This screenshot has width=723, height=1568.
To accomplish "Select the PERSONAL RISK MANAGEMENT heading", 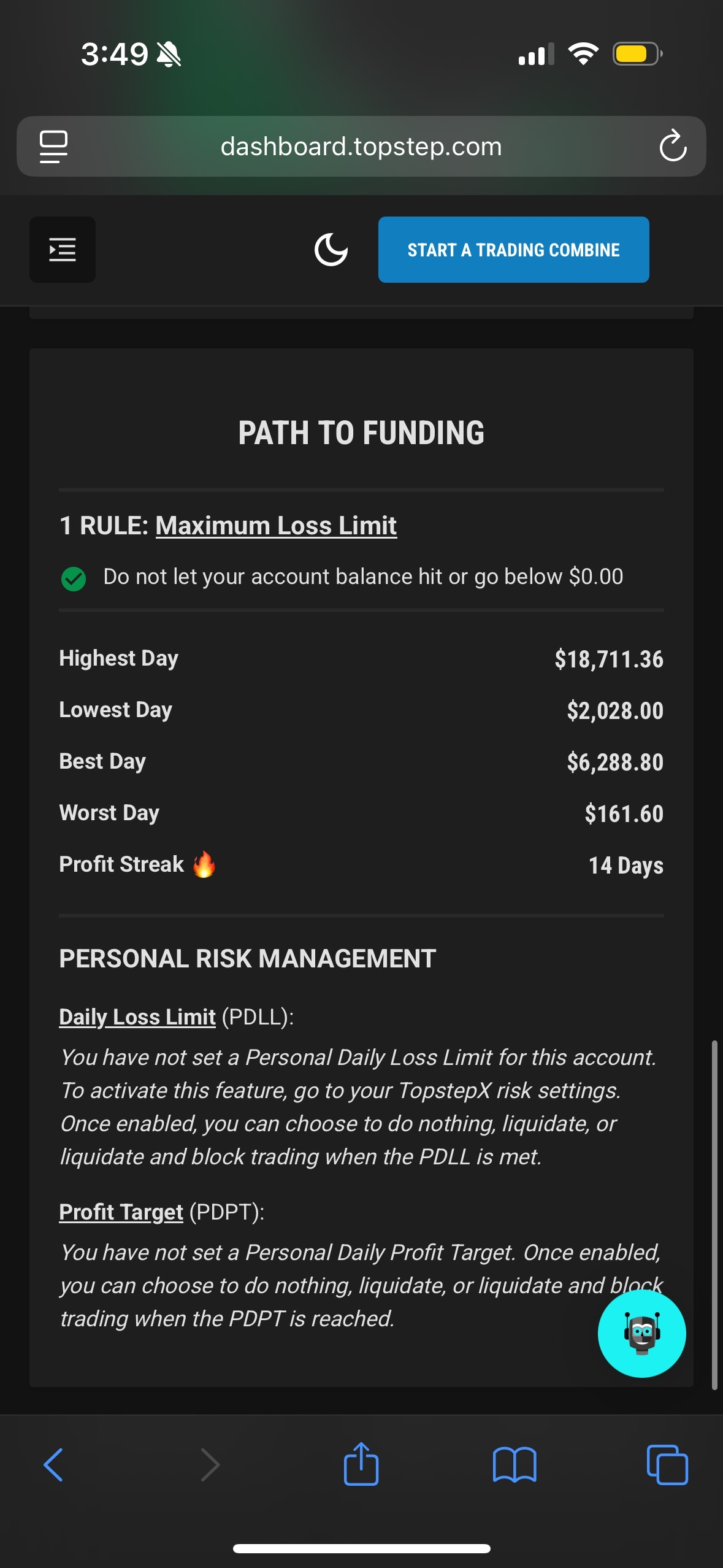I will pyautogui.click(x=247, y=958).
